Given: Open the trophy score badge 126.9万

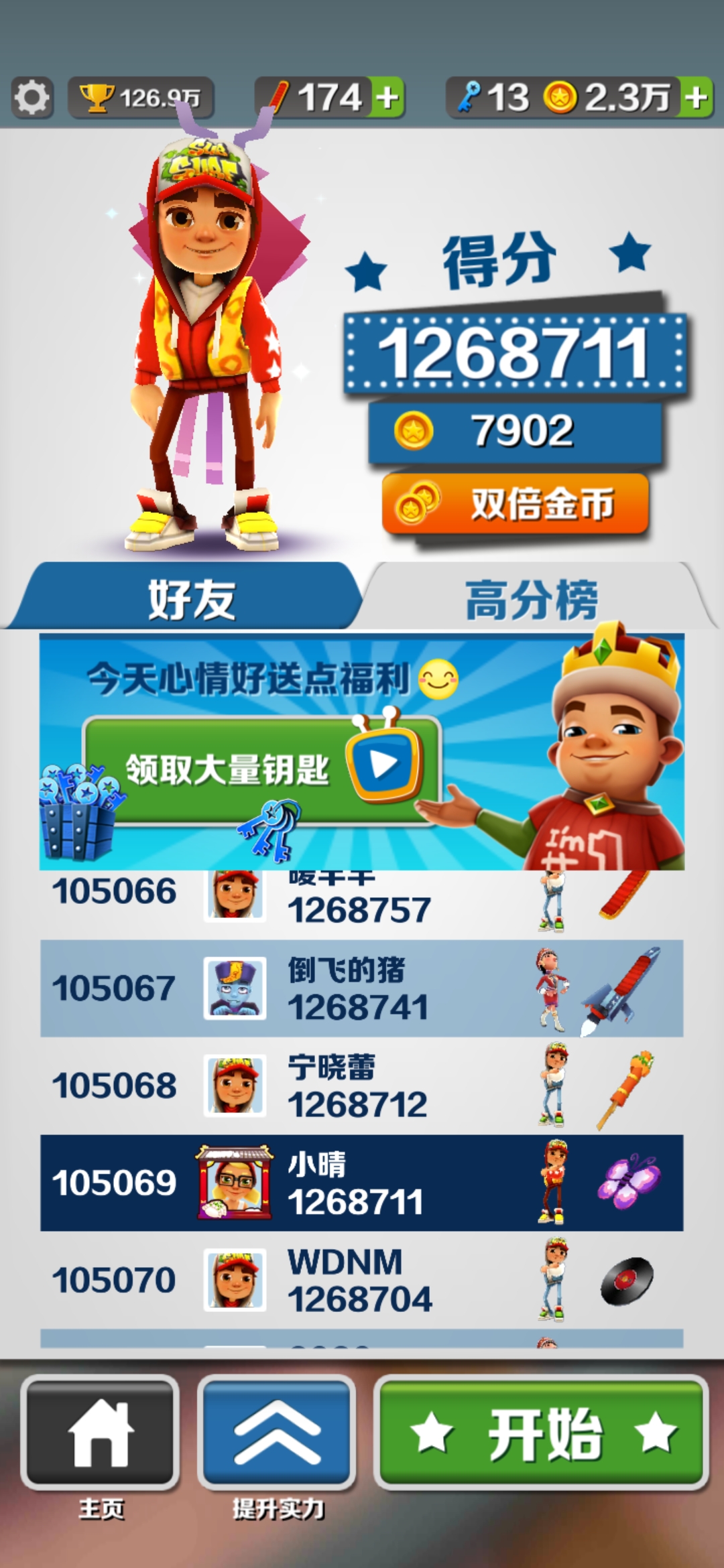Looking at the screenshot, I should [141, 98].
